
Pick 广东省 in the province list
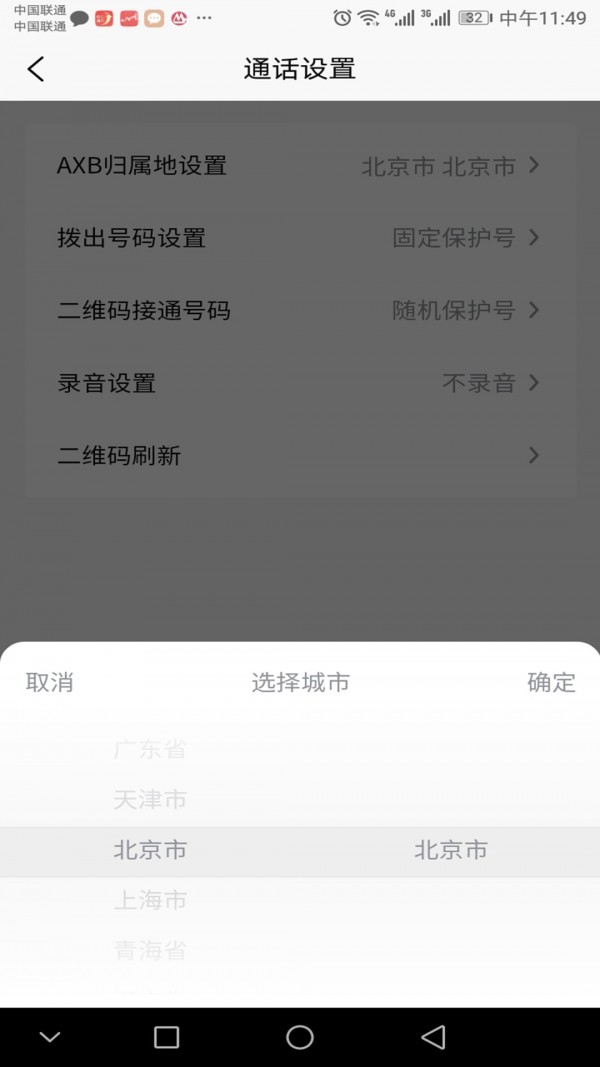[150, 749]
